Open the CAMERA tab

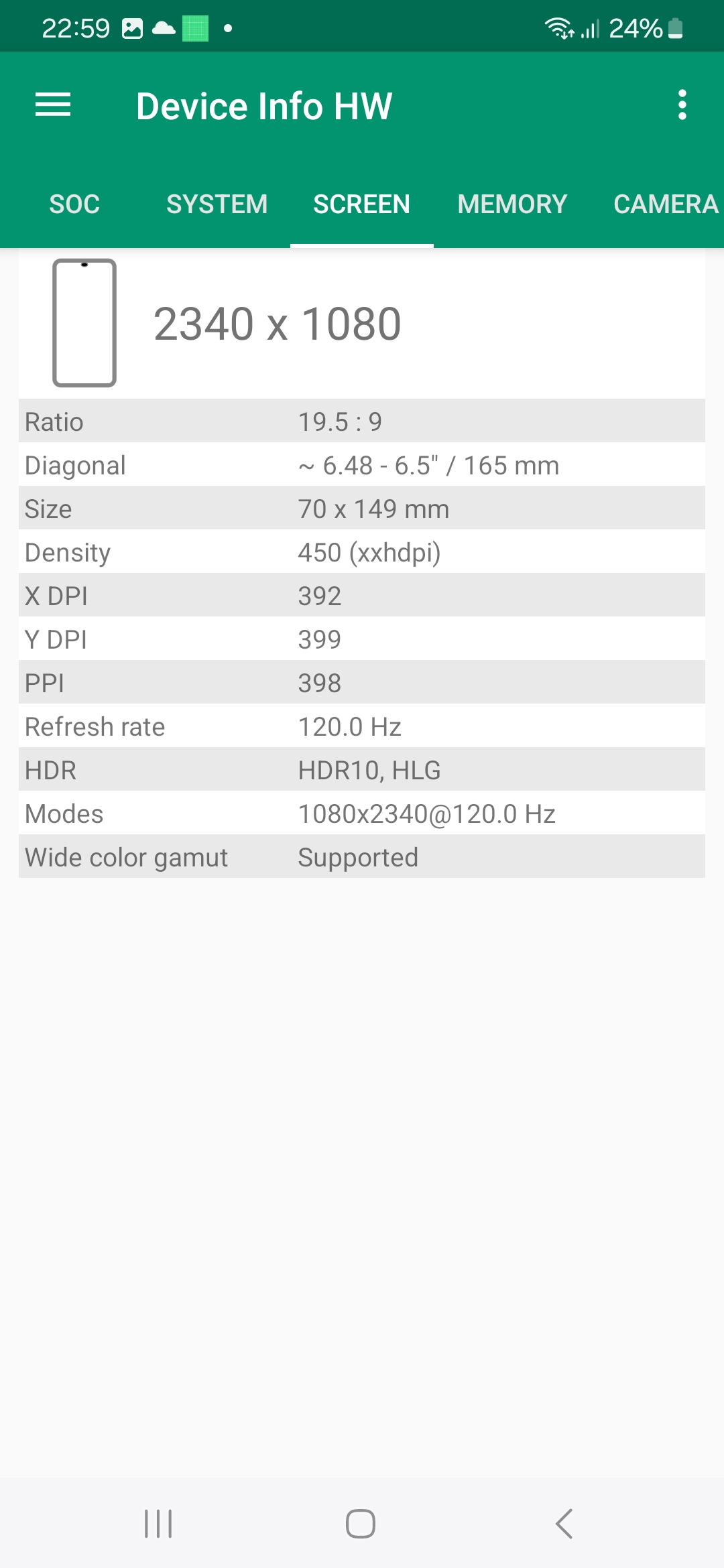[665, 204]
